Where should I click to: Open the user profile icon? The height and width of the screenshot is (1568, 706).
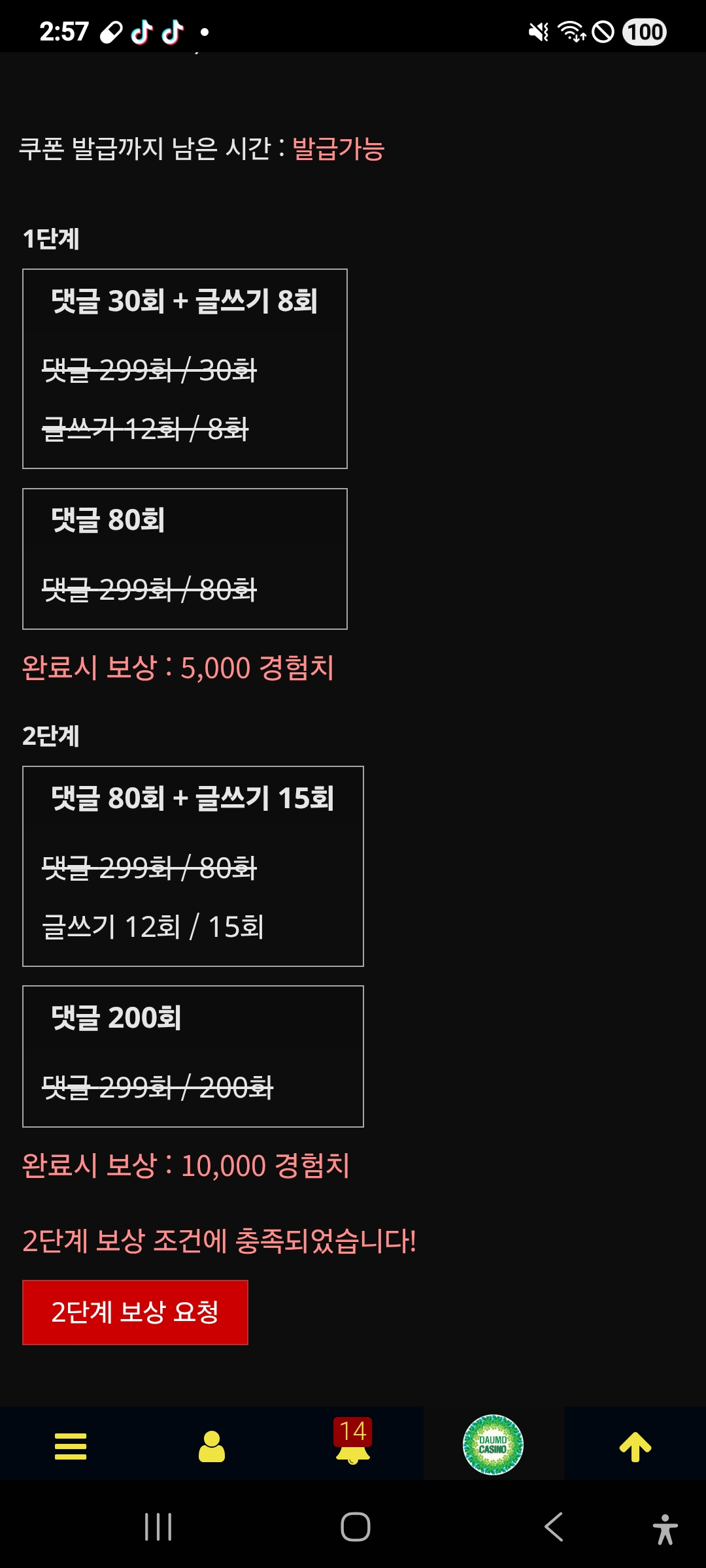(212, 1446)
